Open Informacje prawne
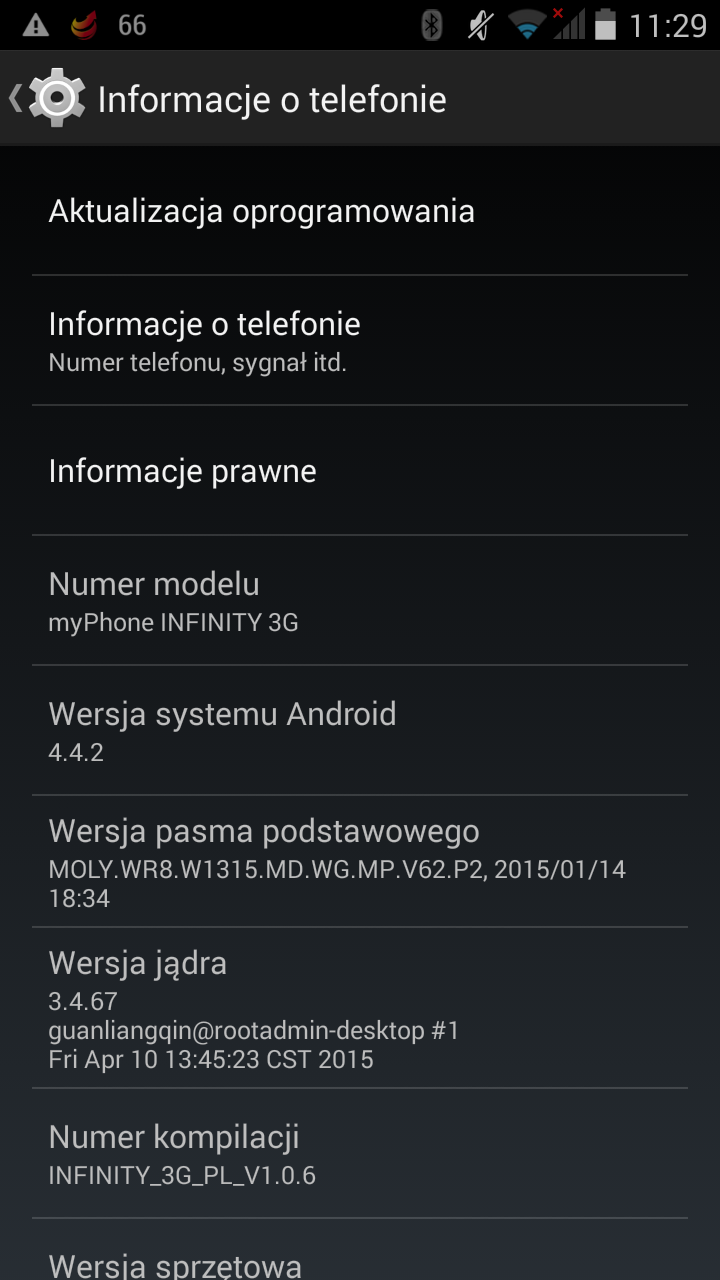This screenshot has width=720, height=1280. coord(360,471)
